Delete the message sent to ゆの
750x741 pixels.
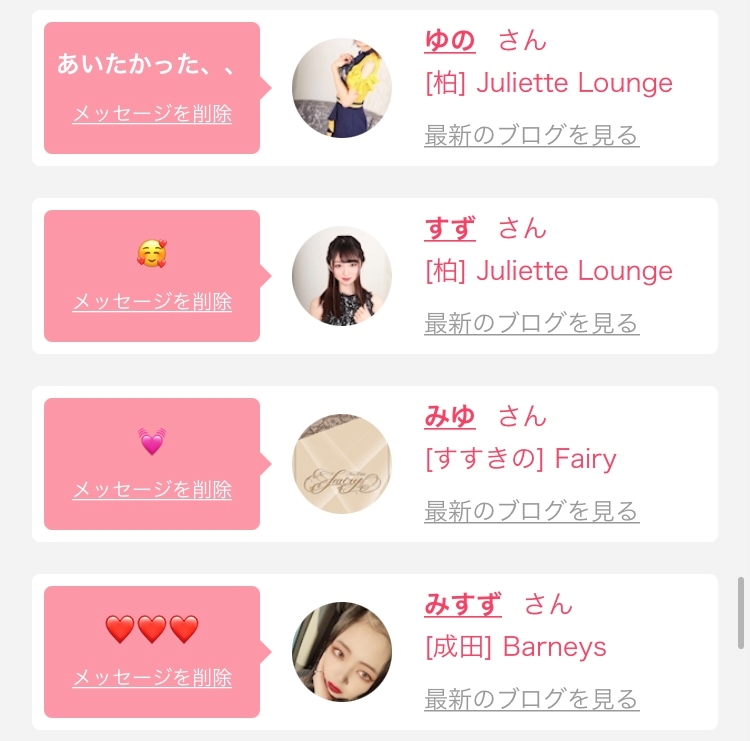tap(152, 114)
